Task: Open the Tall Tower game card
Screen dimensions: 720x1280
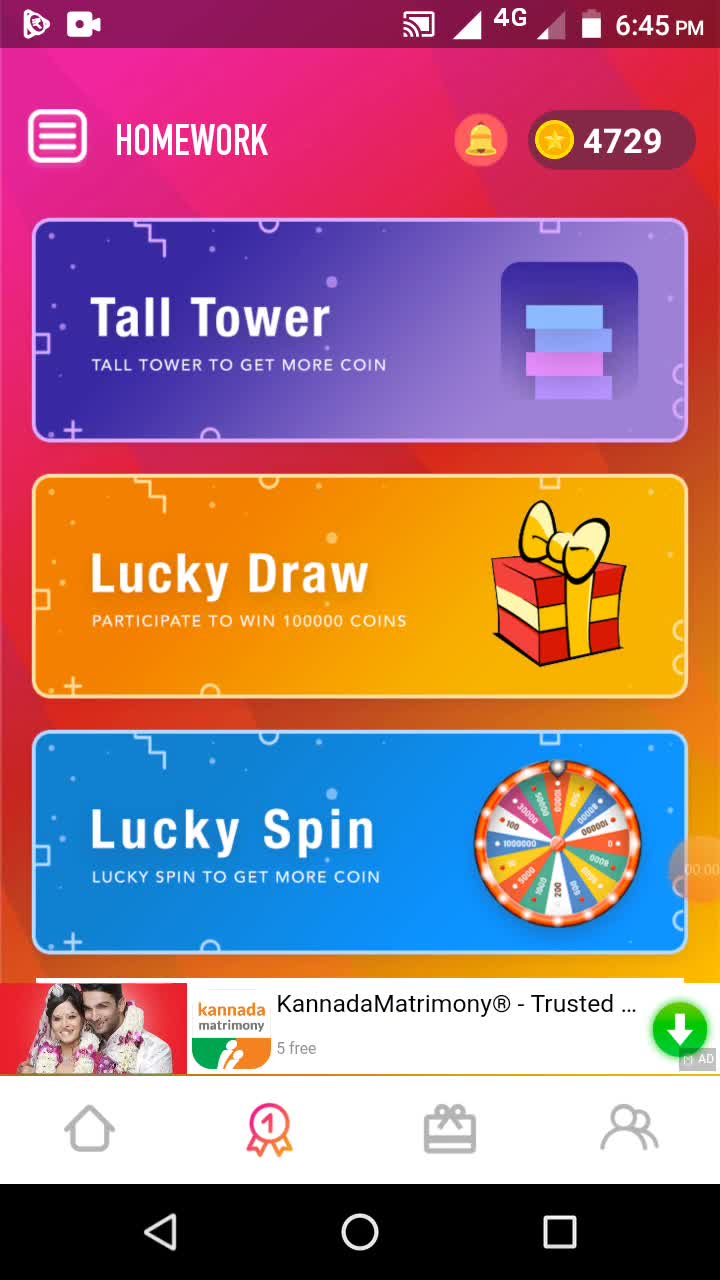Action: (360, 330)
